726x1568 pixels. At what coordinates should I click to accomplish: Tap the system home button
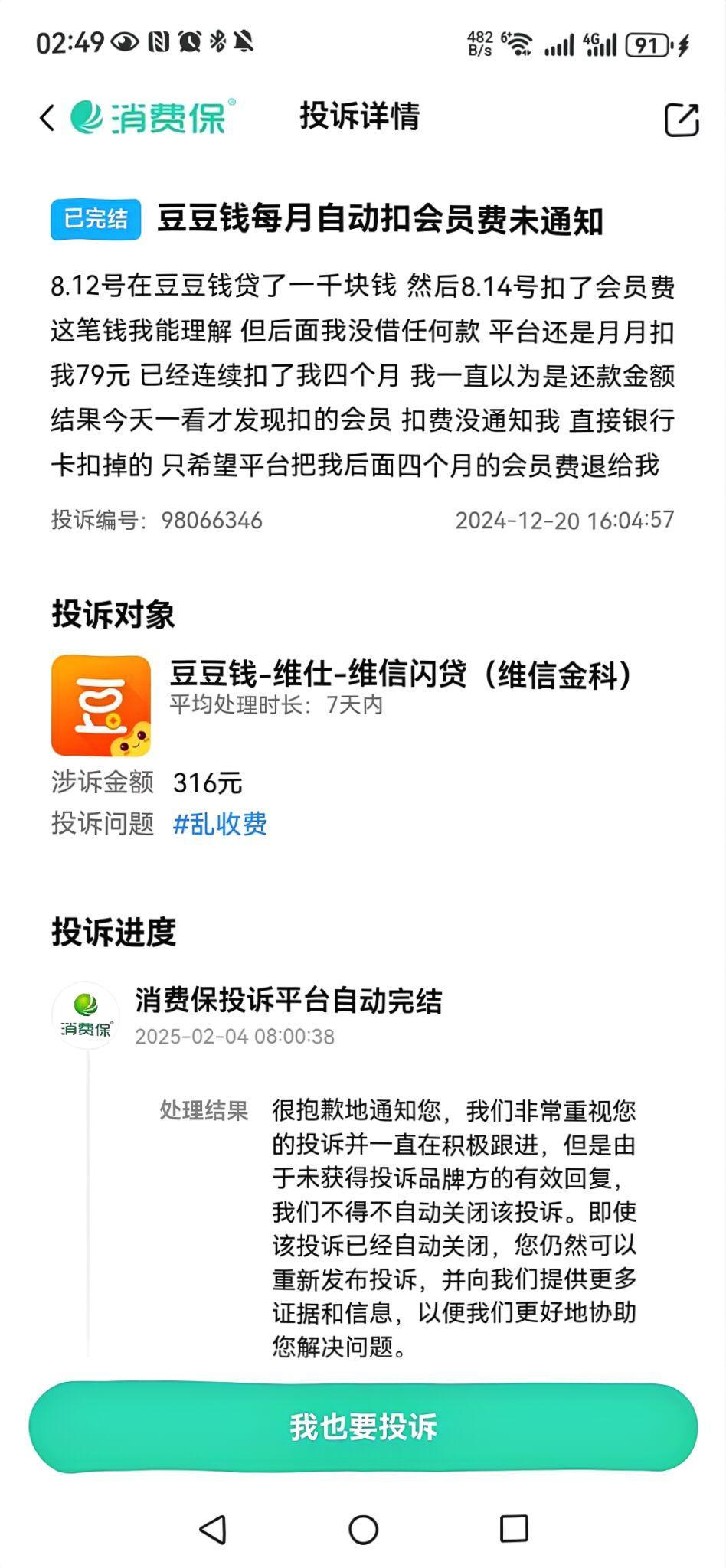[363, 1530]
